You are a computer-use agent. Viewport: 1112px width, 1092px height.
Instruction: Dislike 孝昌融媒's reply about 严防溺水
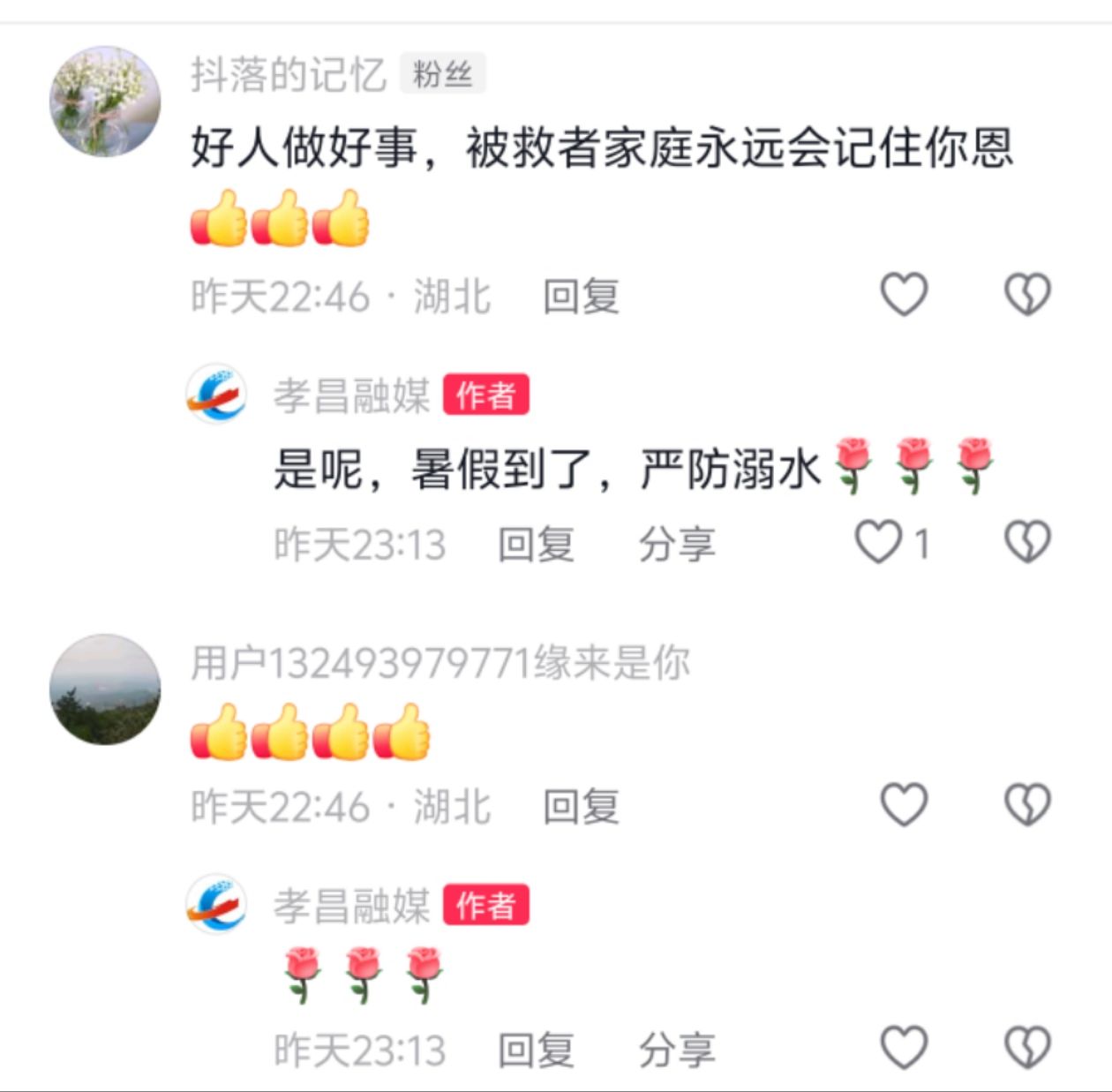tap(1027, 542)
